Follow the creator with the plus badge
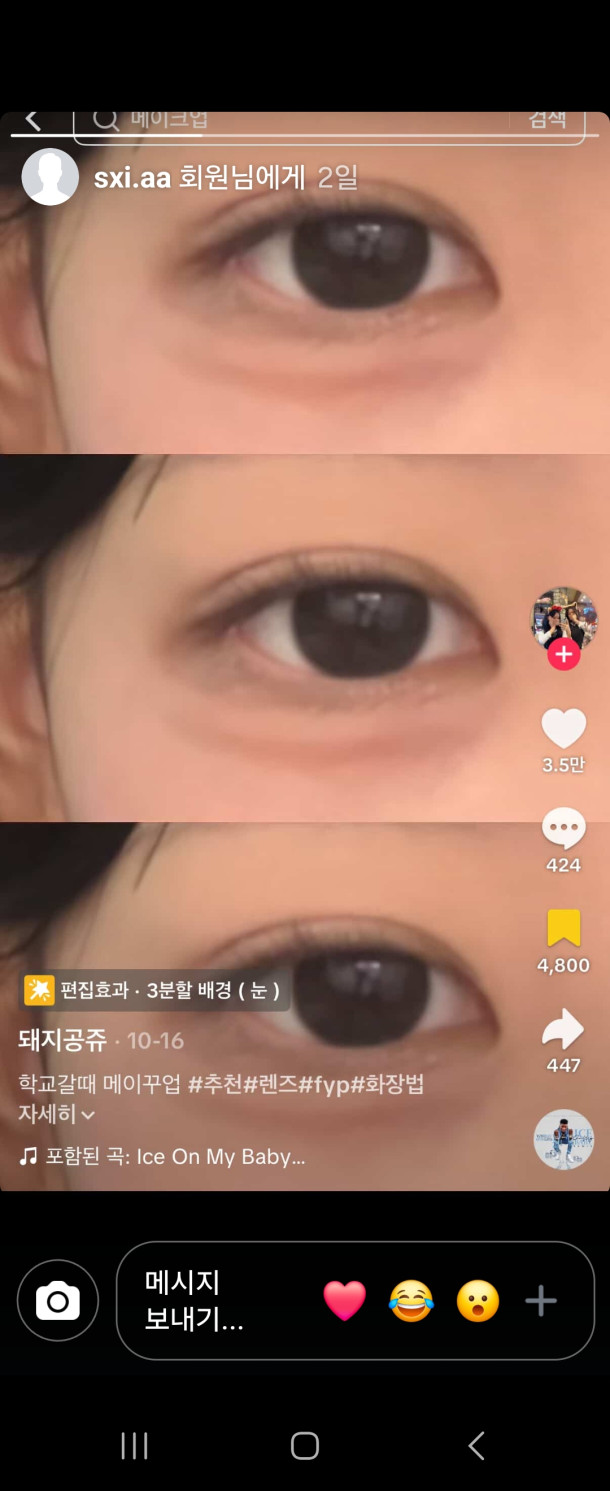610x1491 pixels. tap(563, 655)
